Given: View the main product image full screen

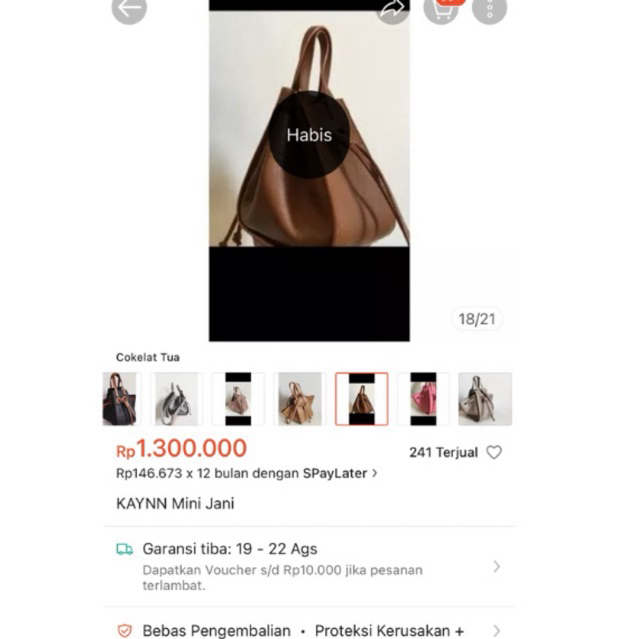Looking at the screenshot, I should point(309,170).
